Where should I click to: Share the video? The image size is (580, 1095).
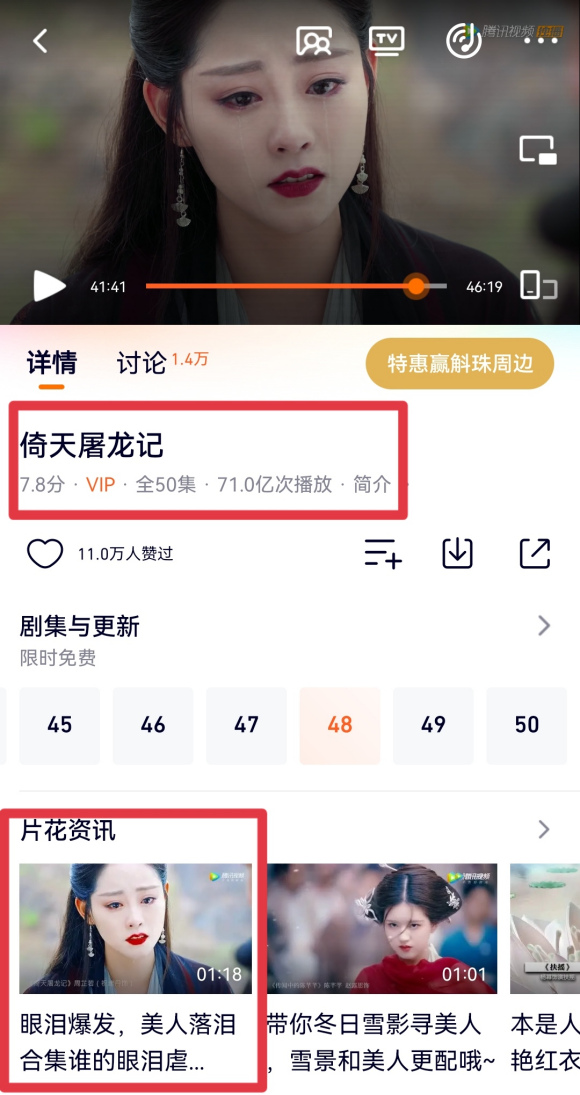coord(535,554)
